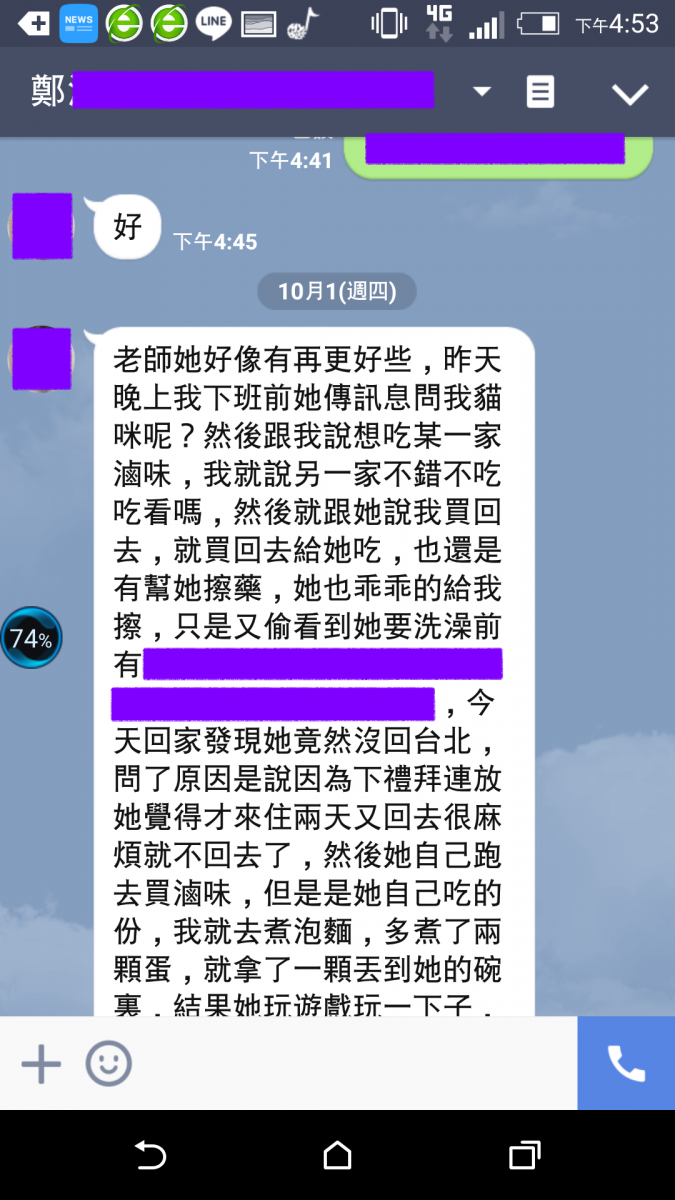
Task: Go back using the system back button
Action: tap(150, 1156)
